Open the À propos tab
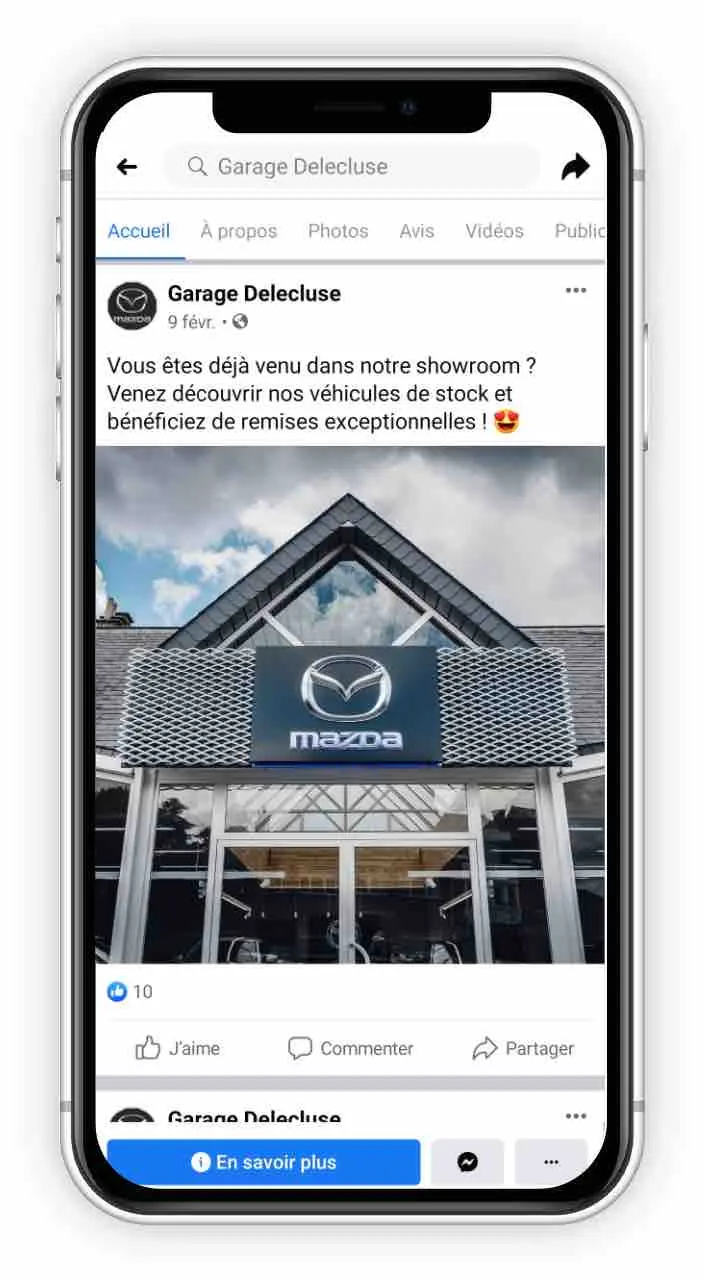Viewport: 704px width, 1280px height. tap(238, 231)
